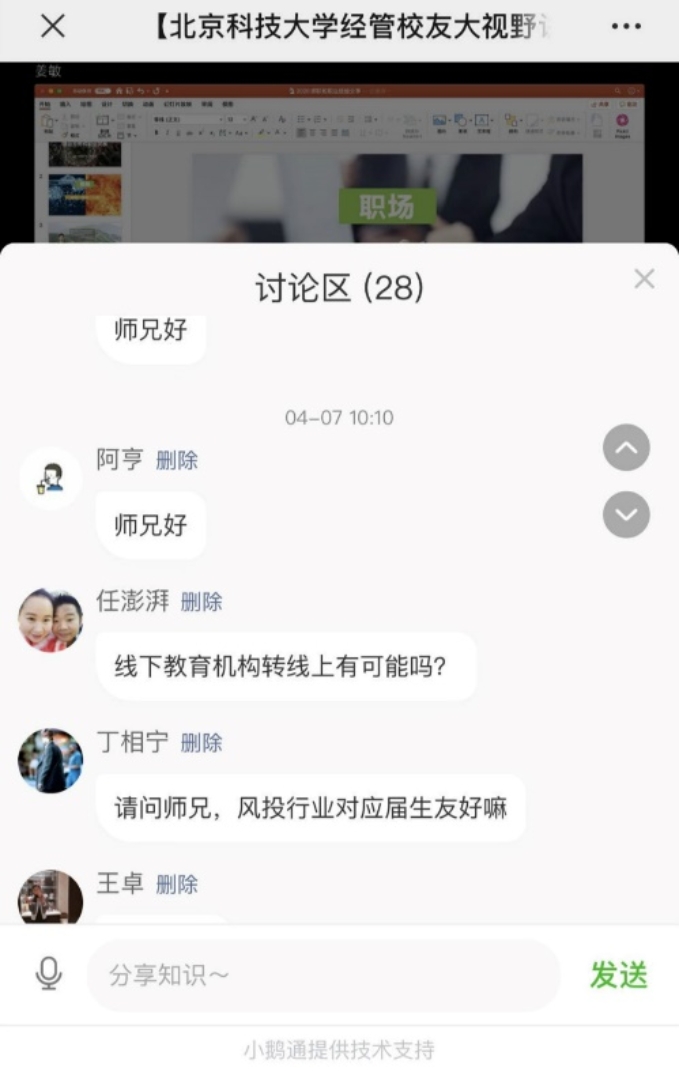Close the 讨论区 discussion panel
This screenshot has width=679, height=1071.
[x=644, y=279]
